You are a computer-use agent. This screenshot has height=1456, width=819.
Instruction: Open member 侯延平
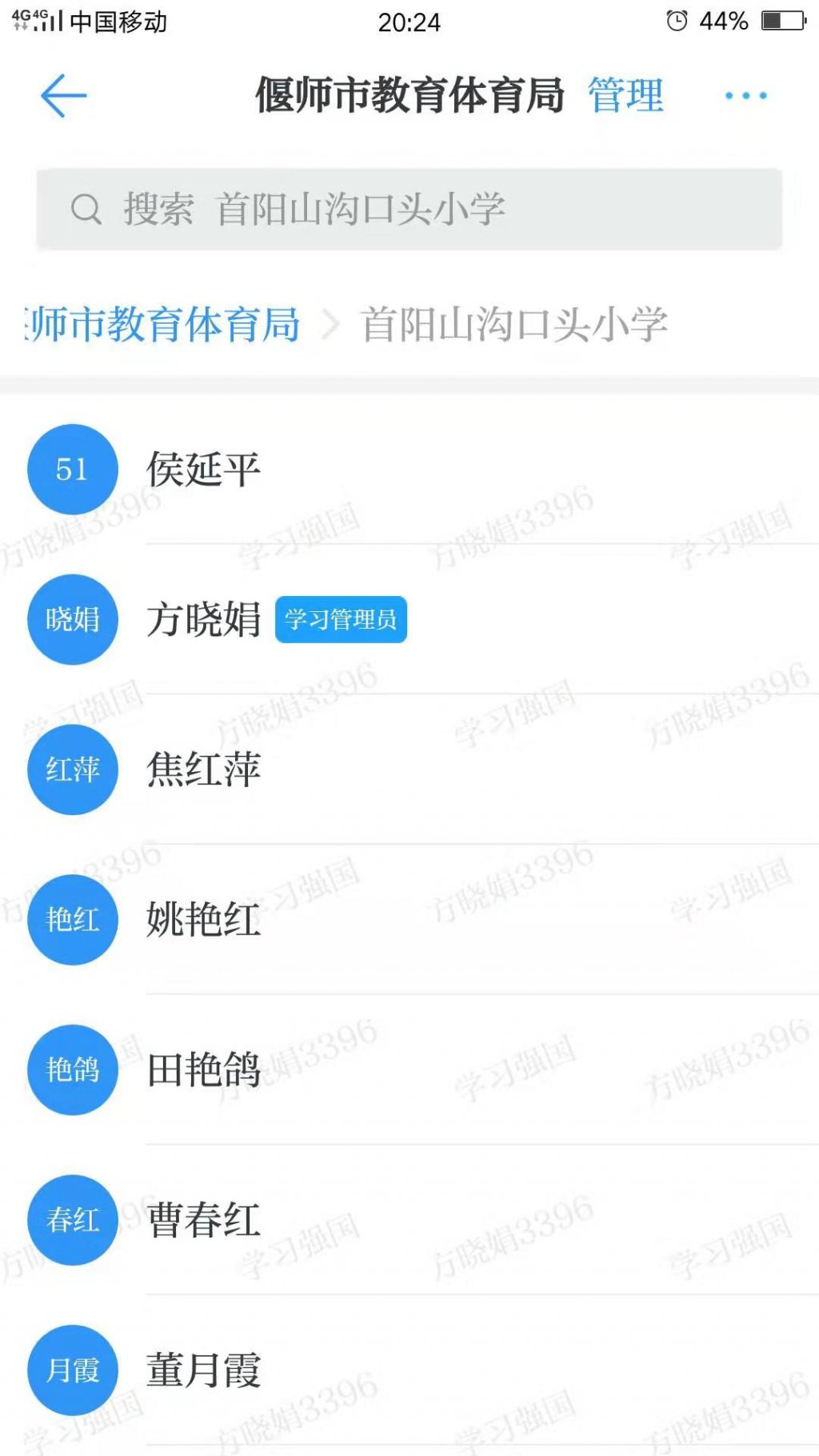[203, 469]
